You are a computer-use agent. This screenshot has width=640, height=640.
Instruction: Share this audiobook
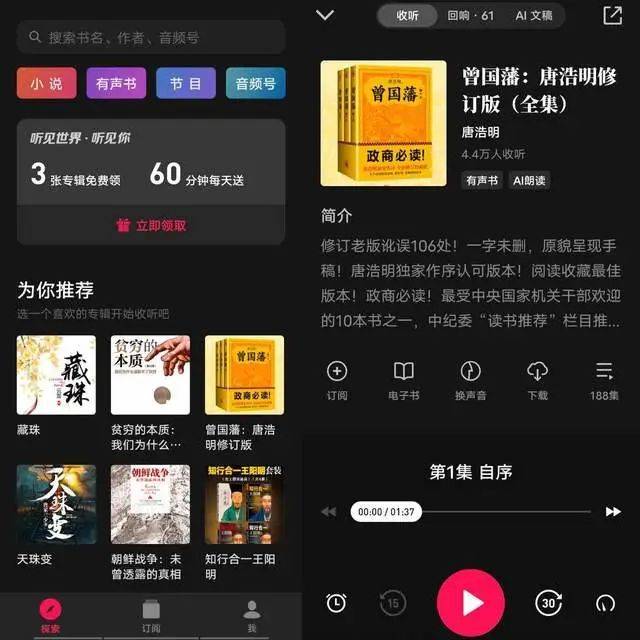point(612,15)
